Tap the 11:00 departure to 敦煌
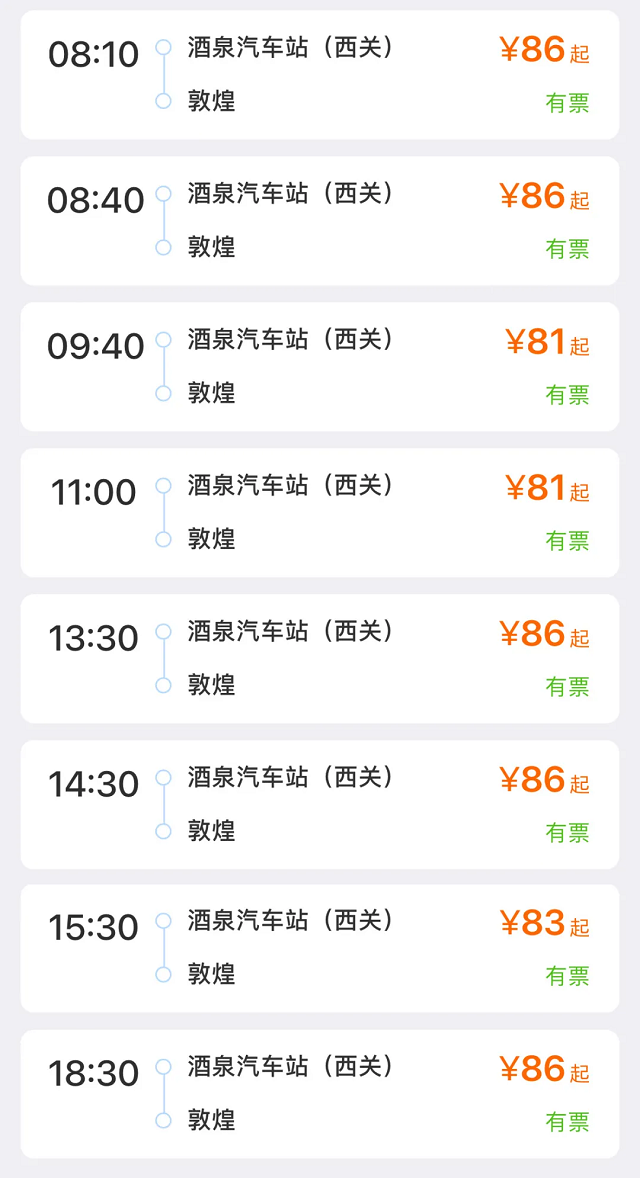 [319, 513]
